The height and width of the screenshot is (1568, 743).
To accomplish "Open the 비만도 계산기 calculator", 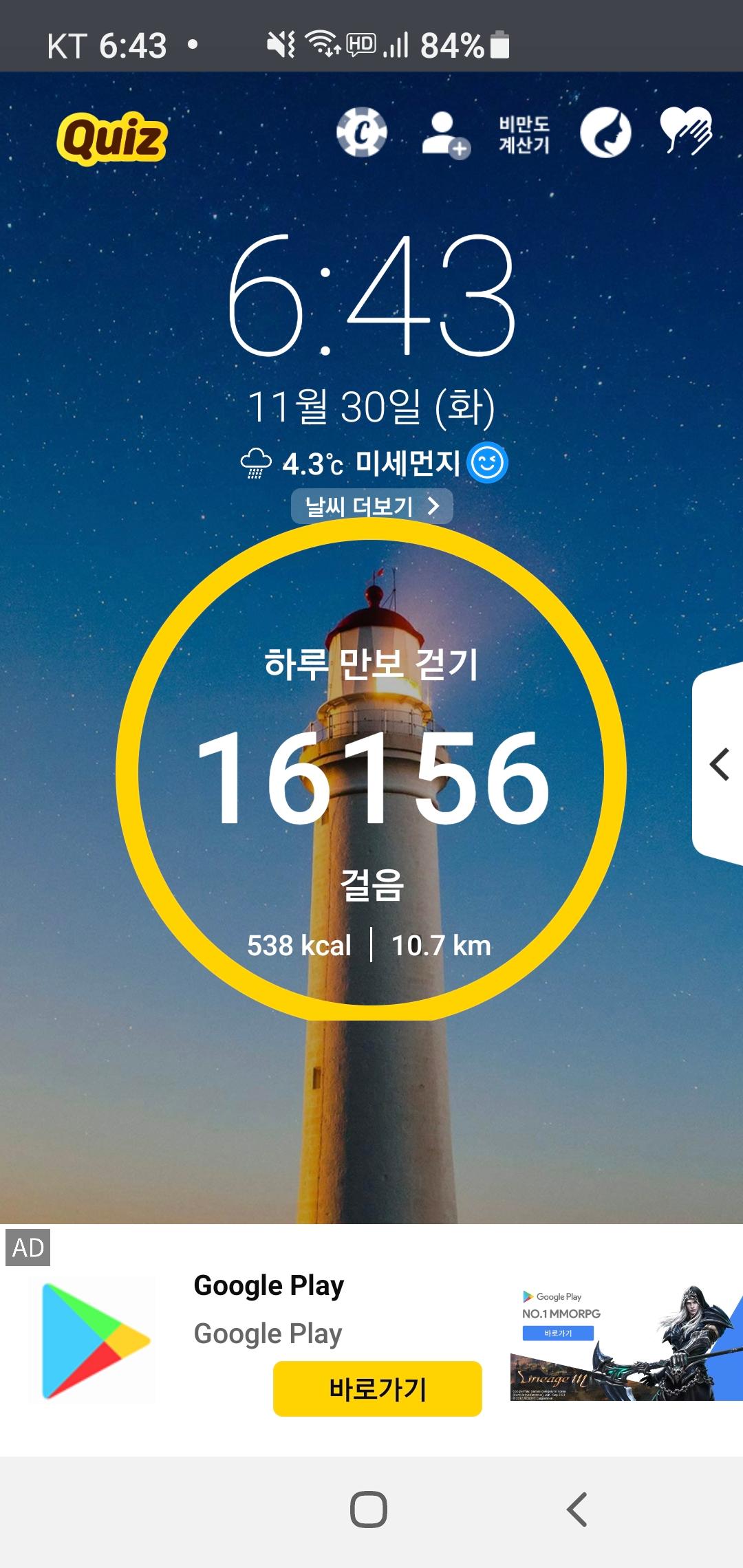I will [x=524, y=134].
